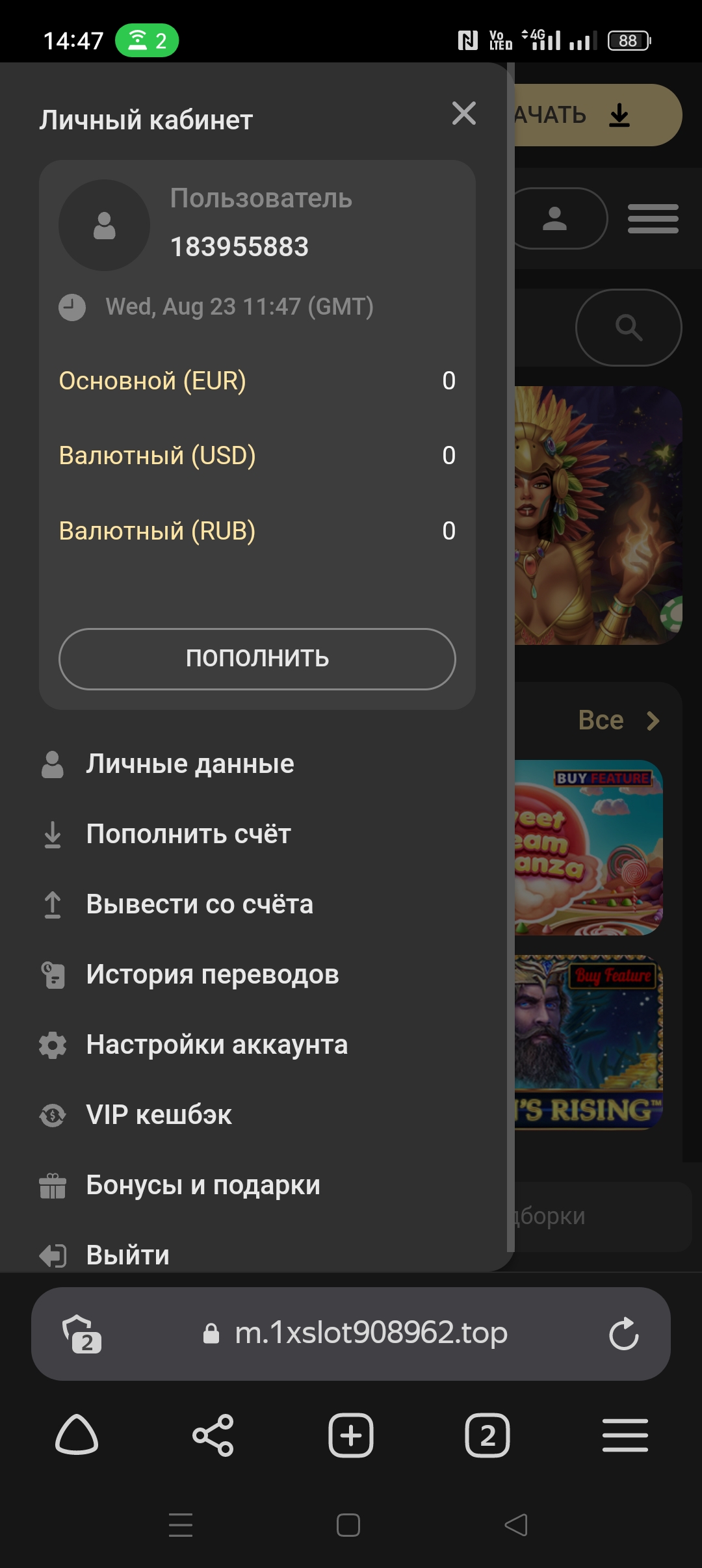This screenshot has height=1568, width=702.
Task: Go to Бонусы и подарки
Action: [x=203, y=1185]
